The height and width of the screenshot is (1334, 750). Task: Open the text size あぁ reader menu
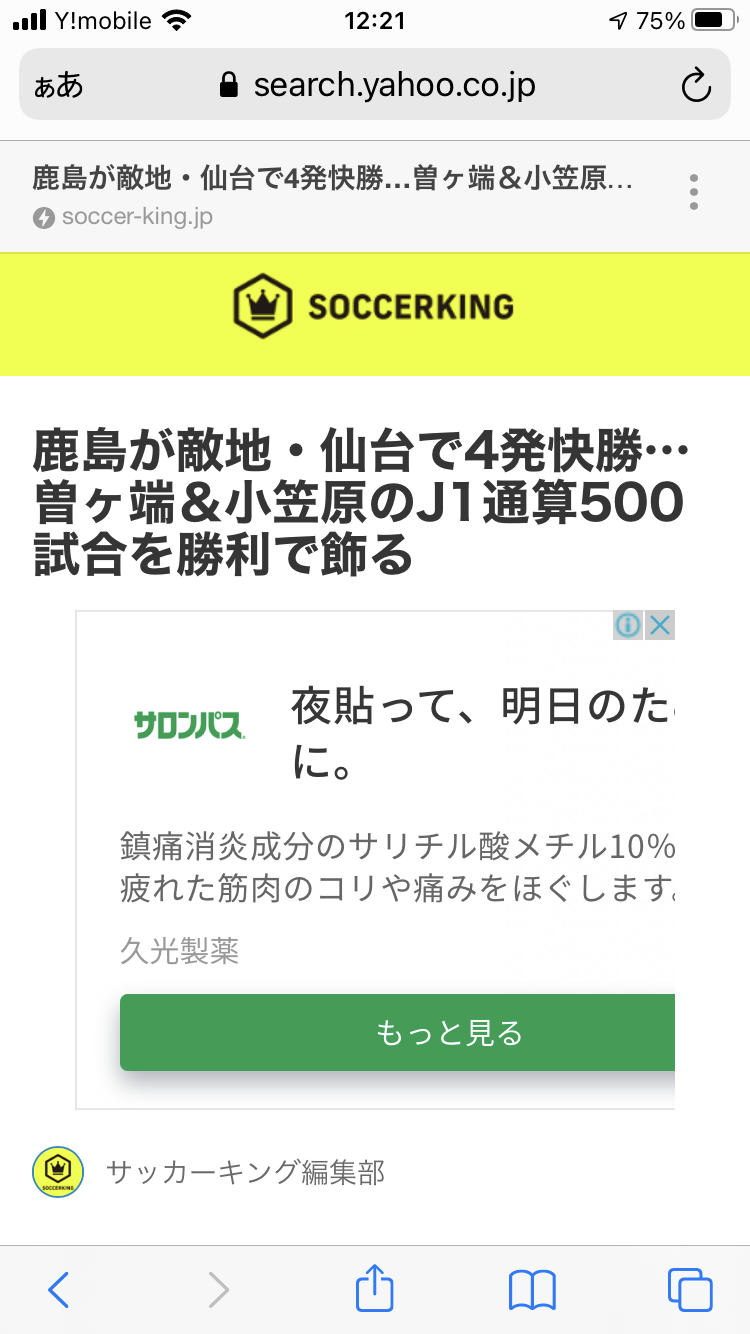click(x=59, y=85)
